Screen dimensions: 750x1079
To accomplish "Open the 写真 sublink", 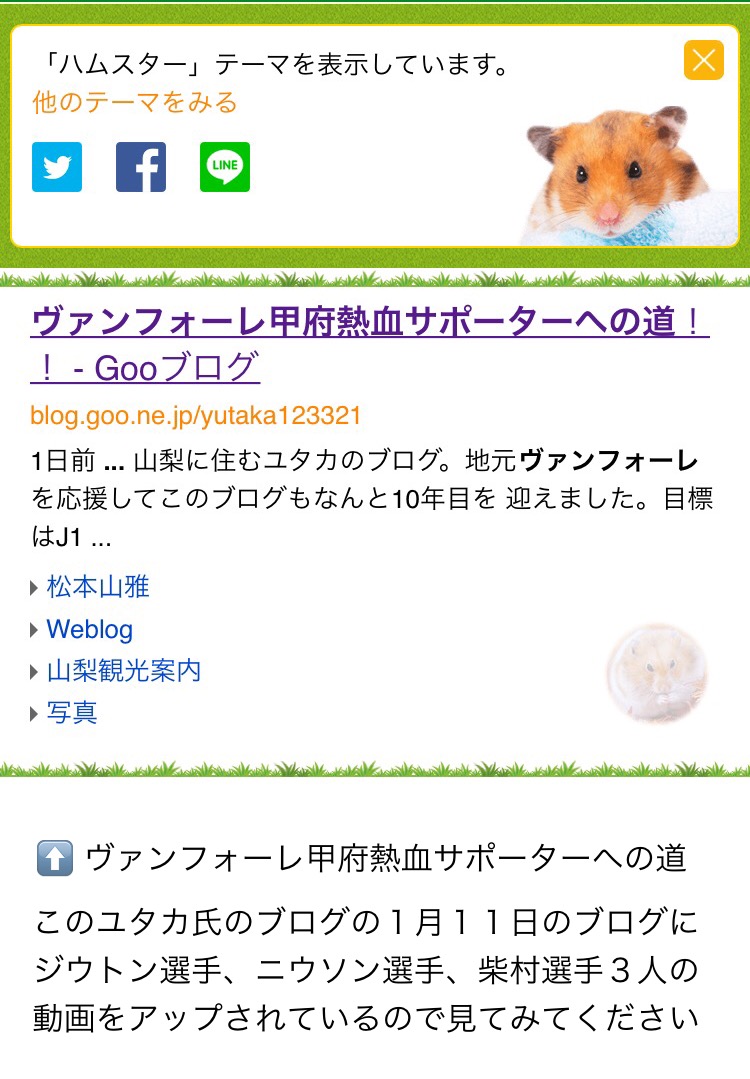I will pos(72,713).
